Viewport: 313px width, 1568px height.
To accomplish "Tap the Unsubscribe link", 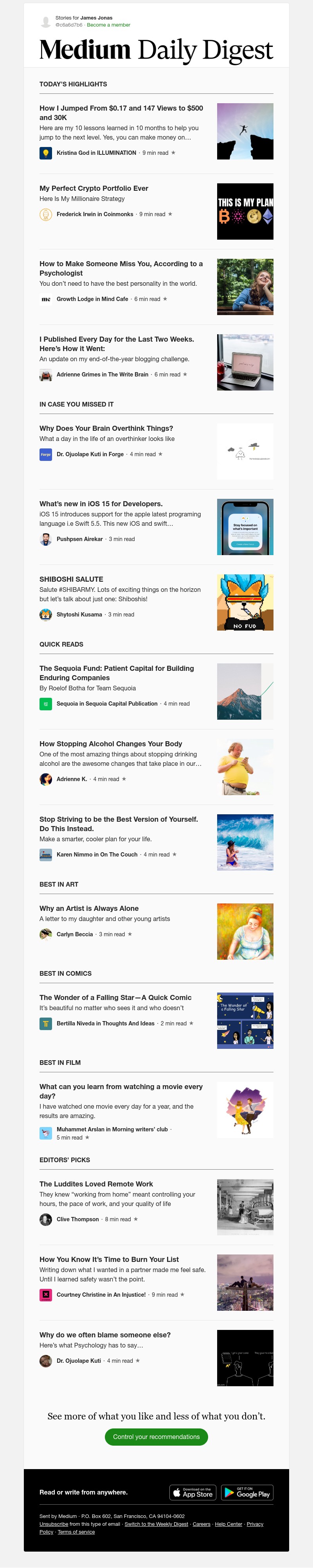I will tap(54, 1523).
